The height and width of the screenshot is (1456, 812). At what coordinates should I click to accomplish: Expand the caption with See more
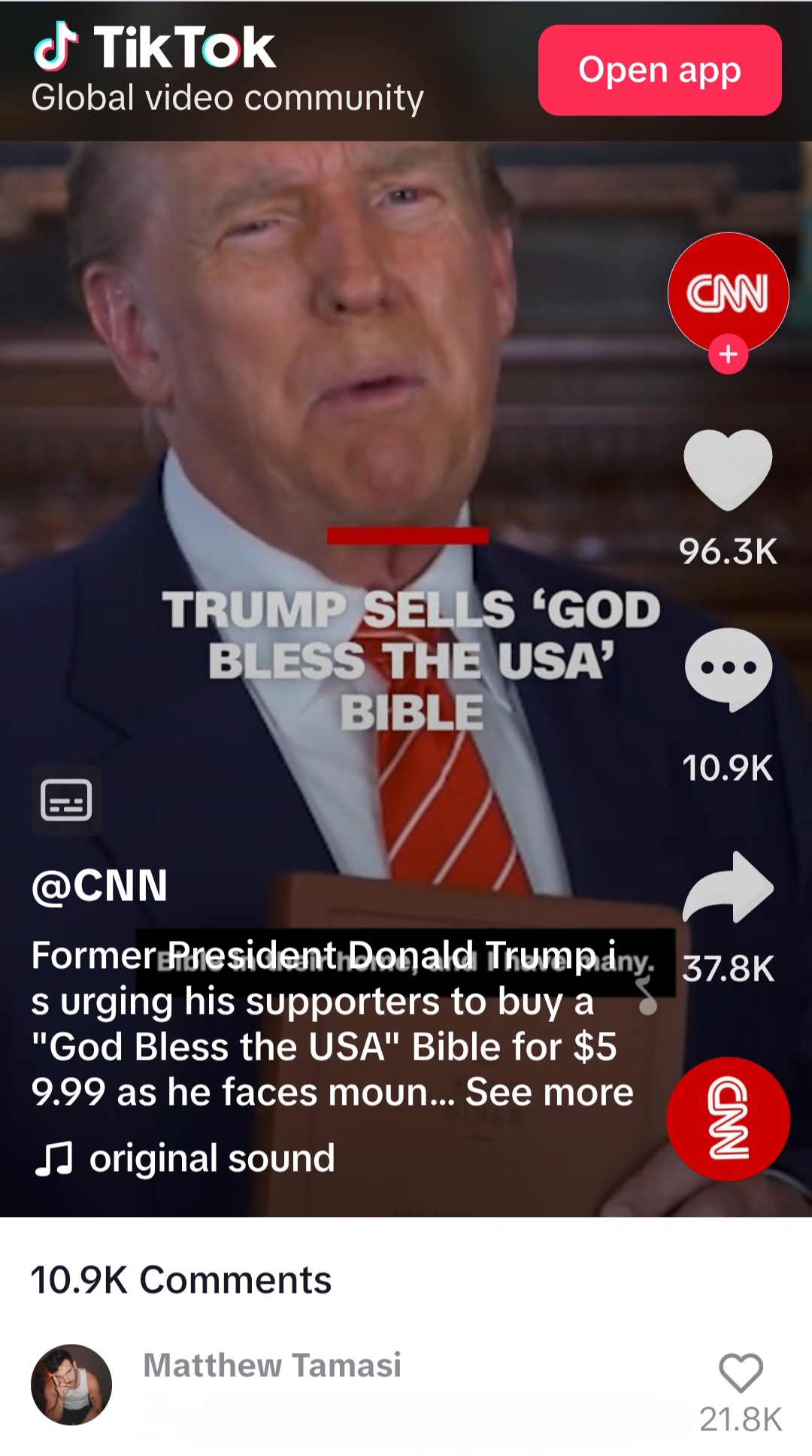549,1092
